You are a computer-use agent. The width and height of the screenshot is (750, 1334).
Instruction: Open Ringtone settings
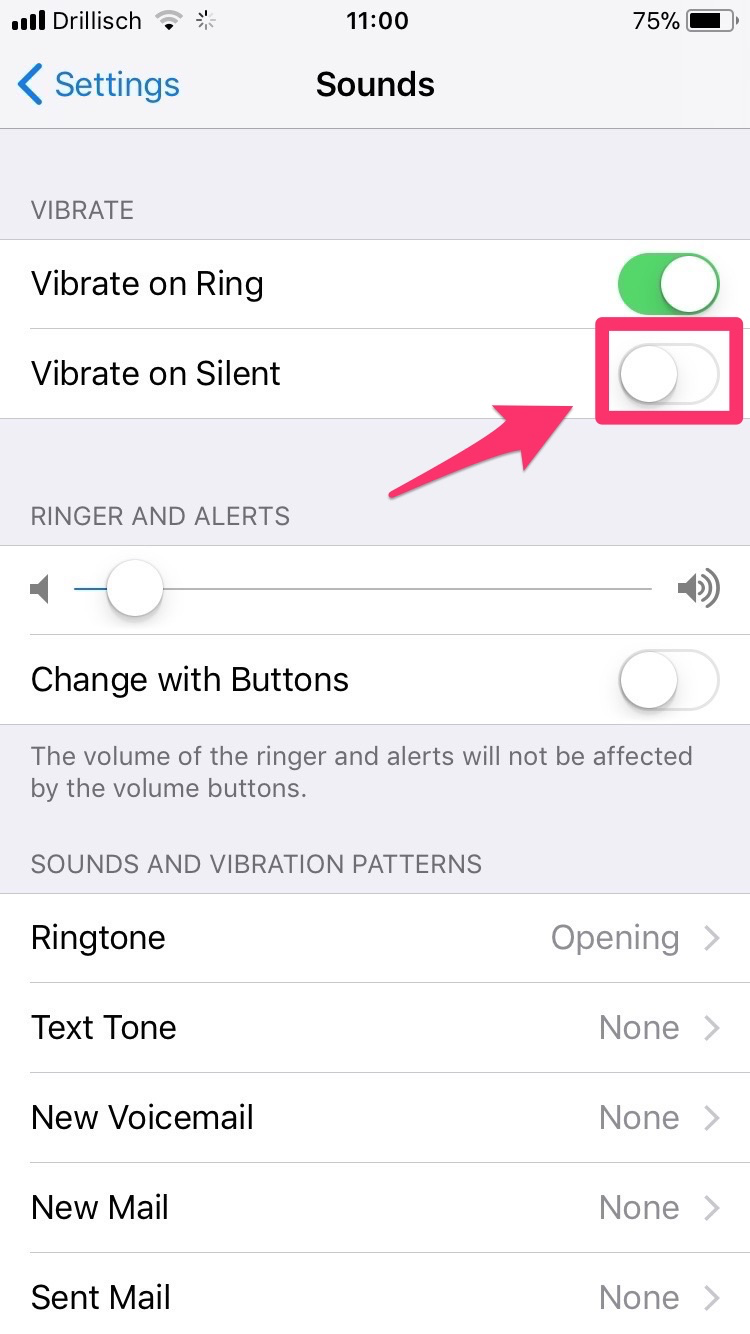tap(375, 938)
